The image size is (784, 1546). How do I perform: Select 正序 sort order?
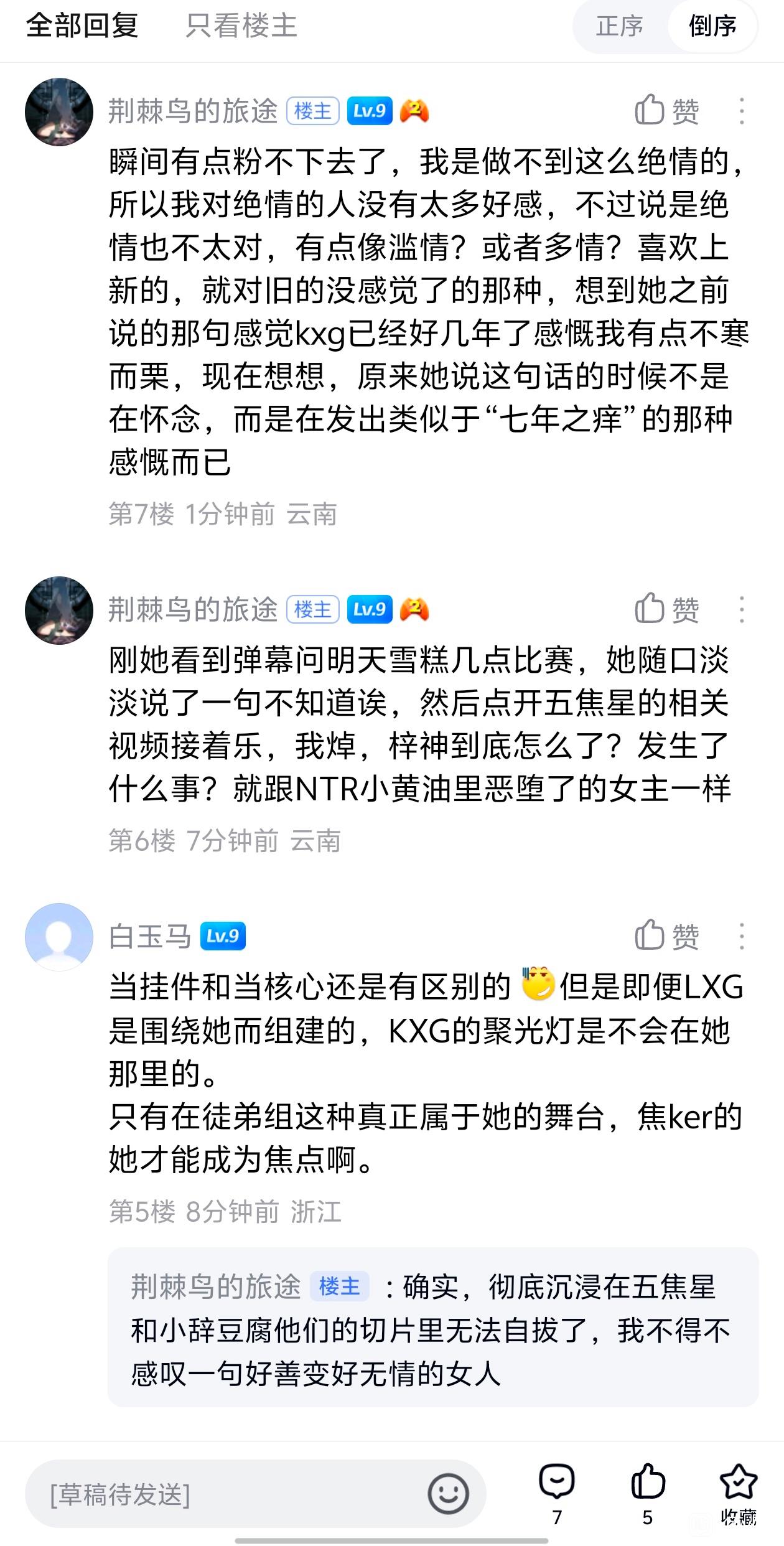pos(619,26)
